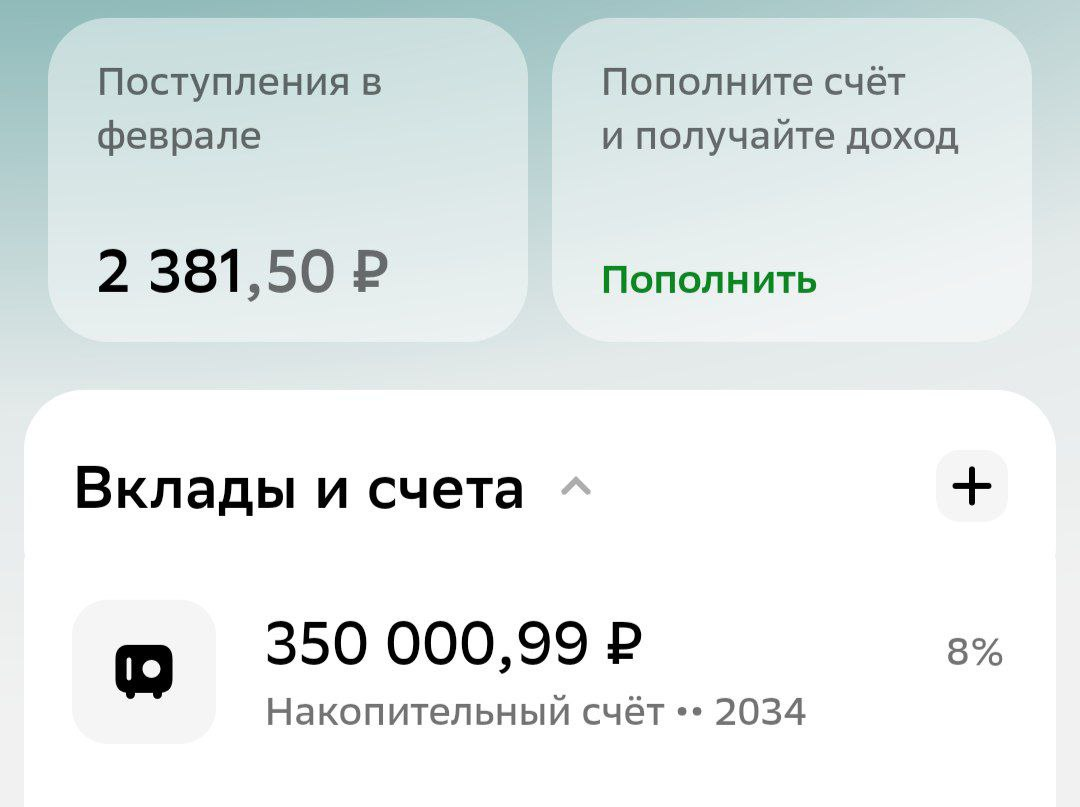Add a new deposit or account
Viewport: 1080px width, 807px height.
(x=971, y=487)
